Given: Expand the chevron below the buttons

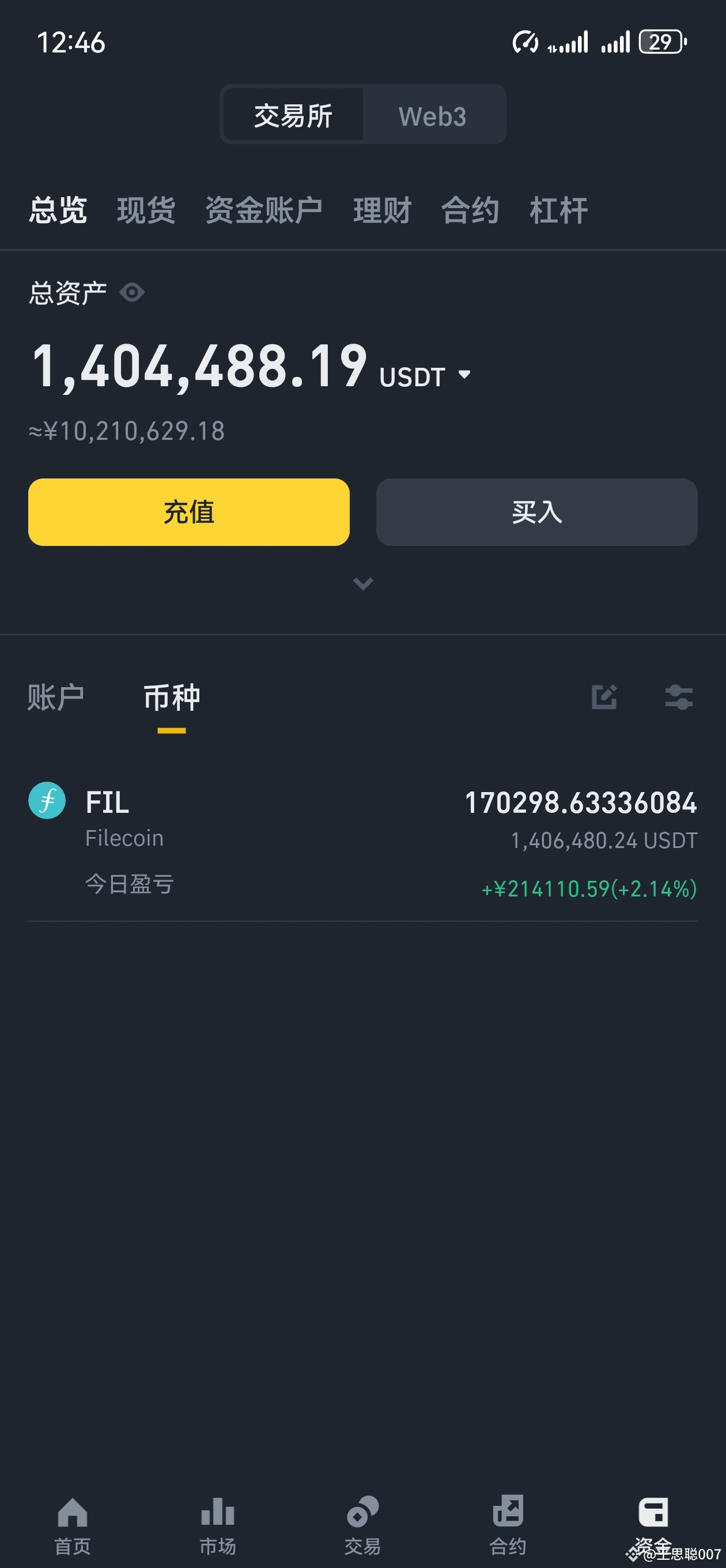Looking at the screenshot, I should pyautogui.click(x=364, y=584).
